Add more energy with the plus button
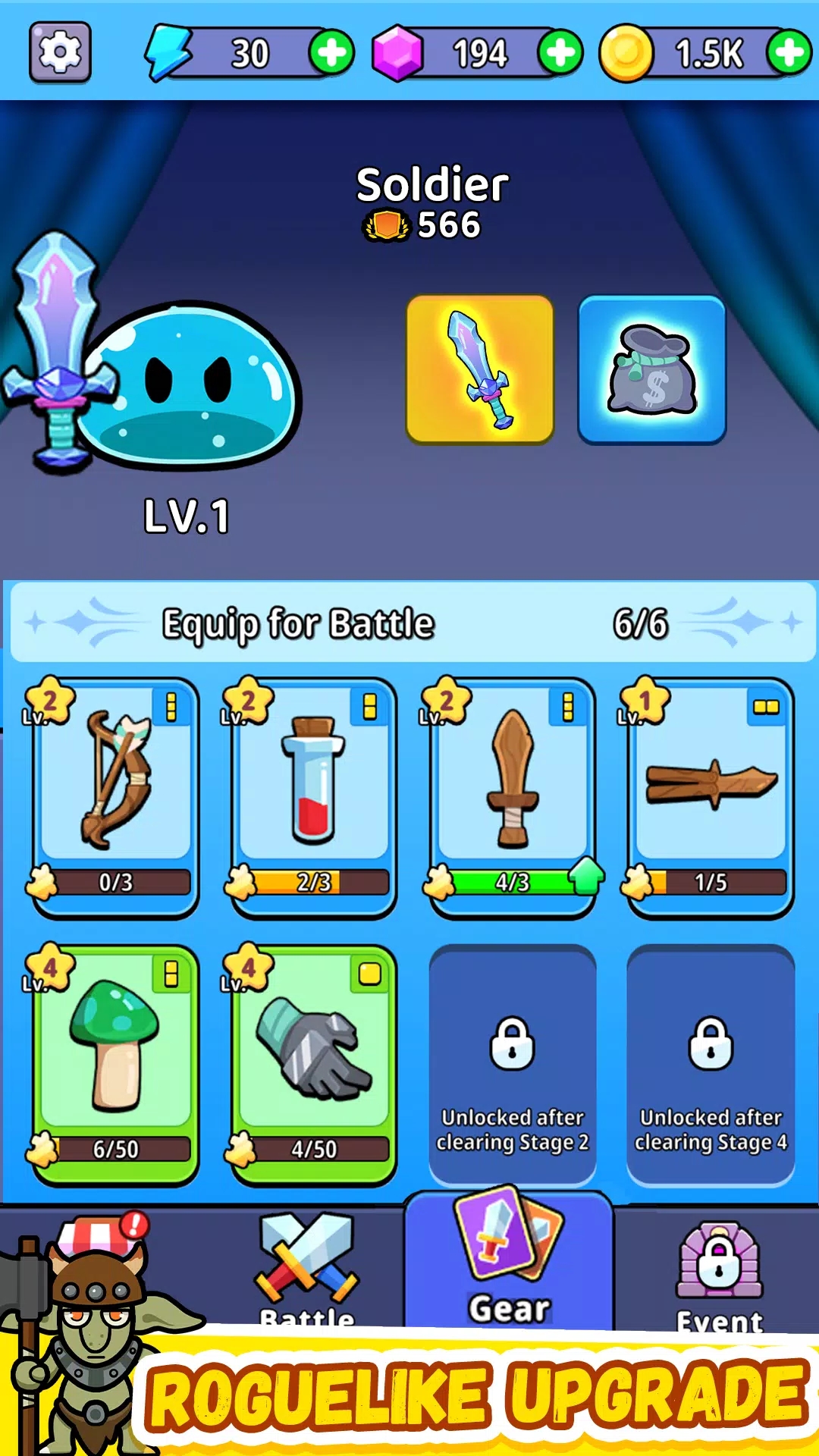 [331, 53]
